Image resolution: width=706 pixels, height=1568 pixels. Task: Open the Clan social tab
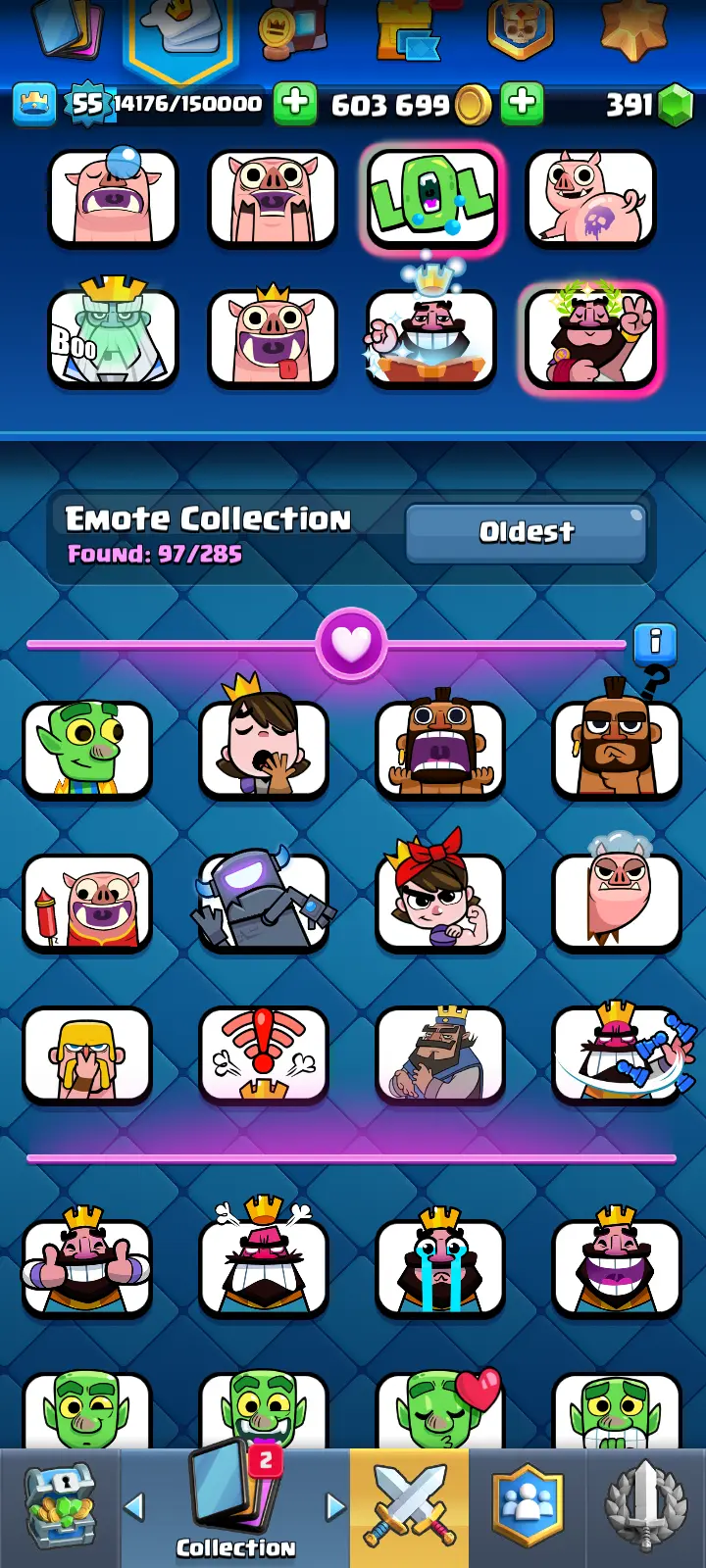pyautogui.click(x=528, y=1507)
